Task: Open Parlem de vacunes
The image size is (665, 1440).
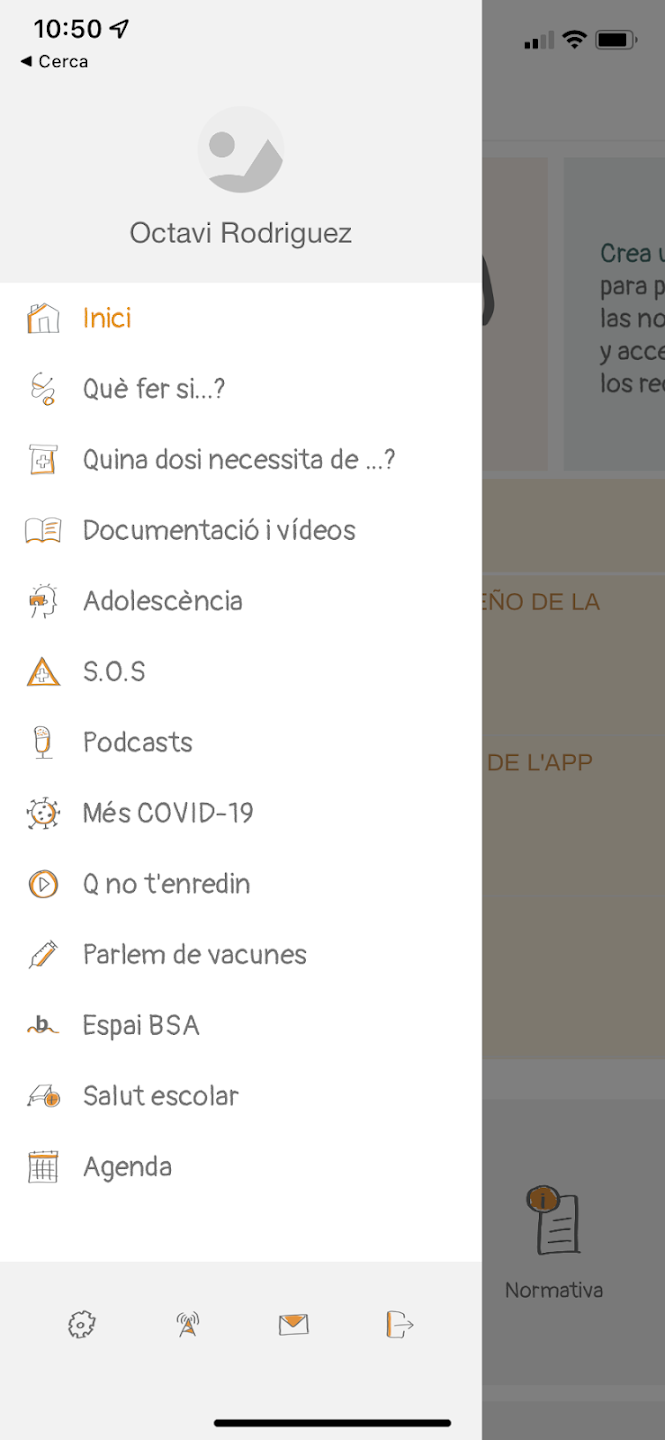Action: (x=240, y=955)
